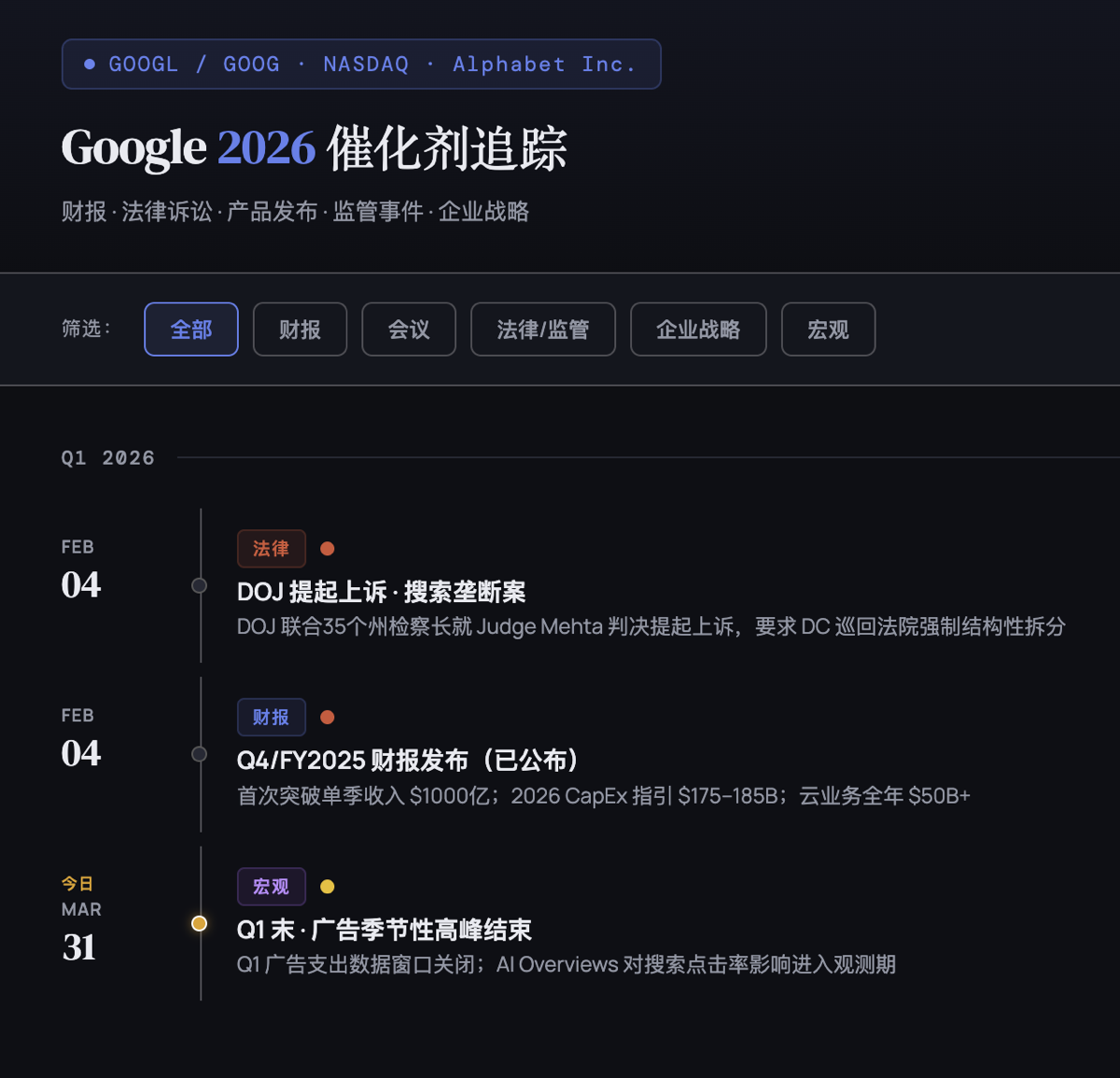This screenshot has height=1078, width=1120.
Task: Open the DOJ 提起上诉 event entry
Action: point(381,592)
